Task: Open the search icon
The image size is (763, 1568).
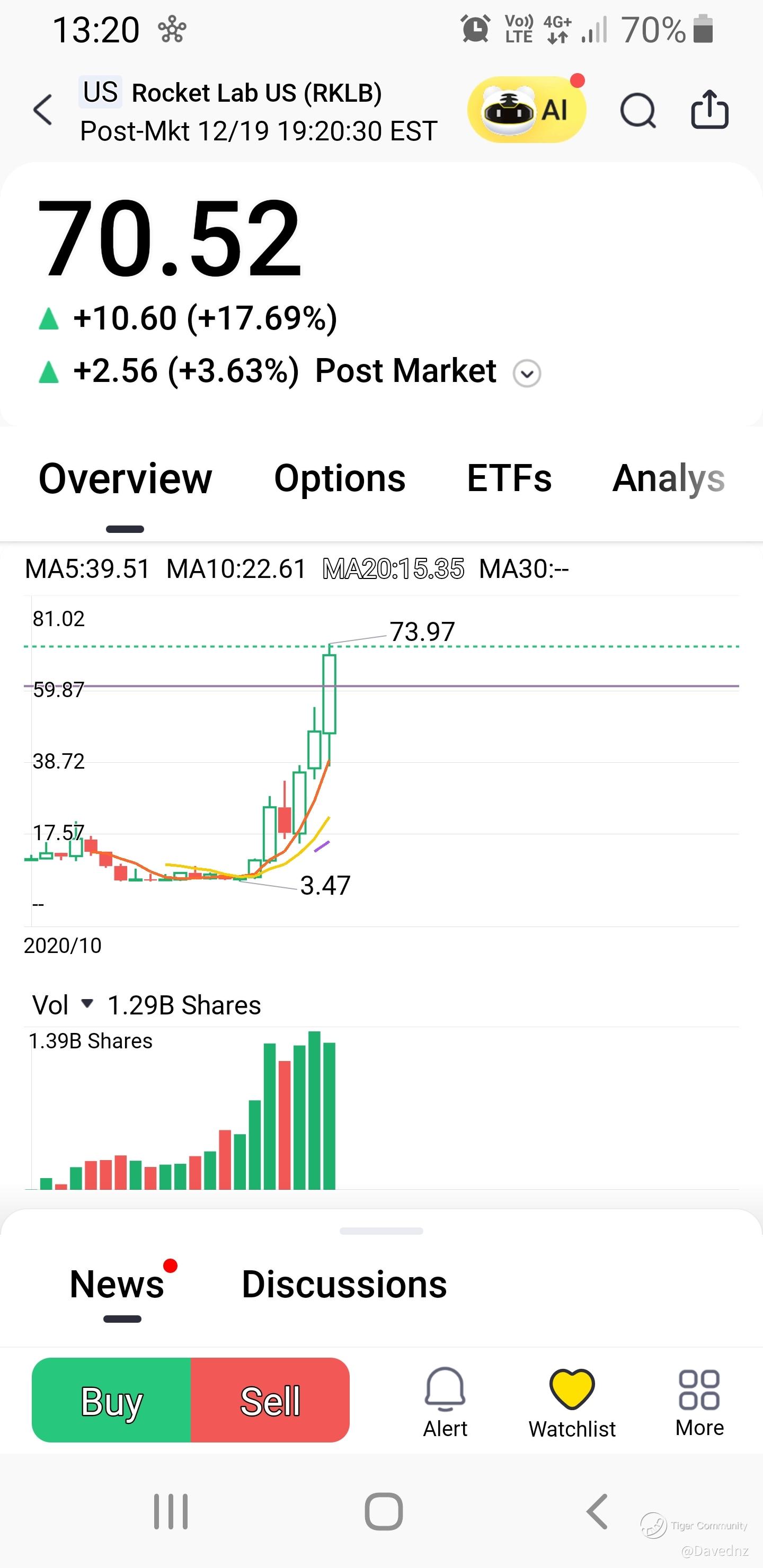Action: [x=637, y=111]
